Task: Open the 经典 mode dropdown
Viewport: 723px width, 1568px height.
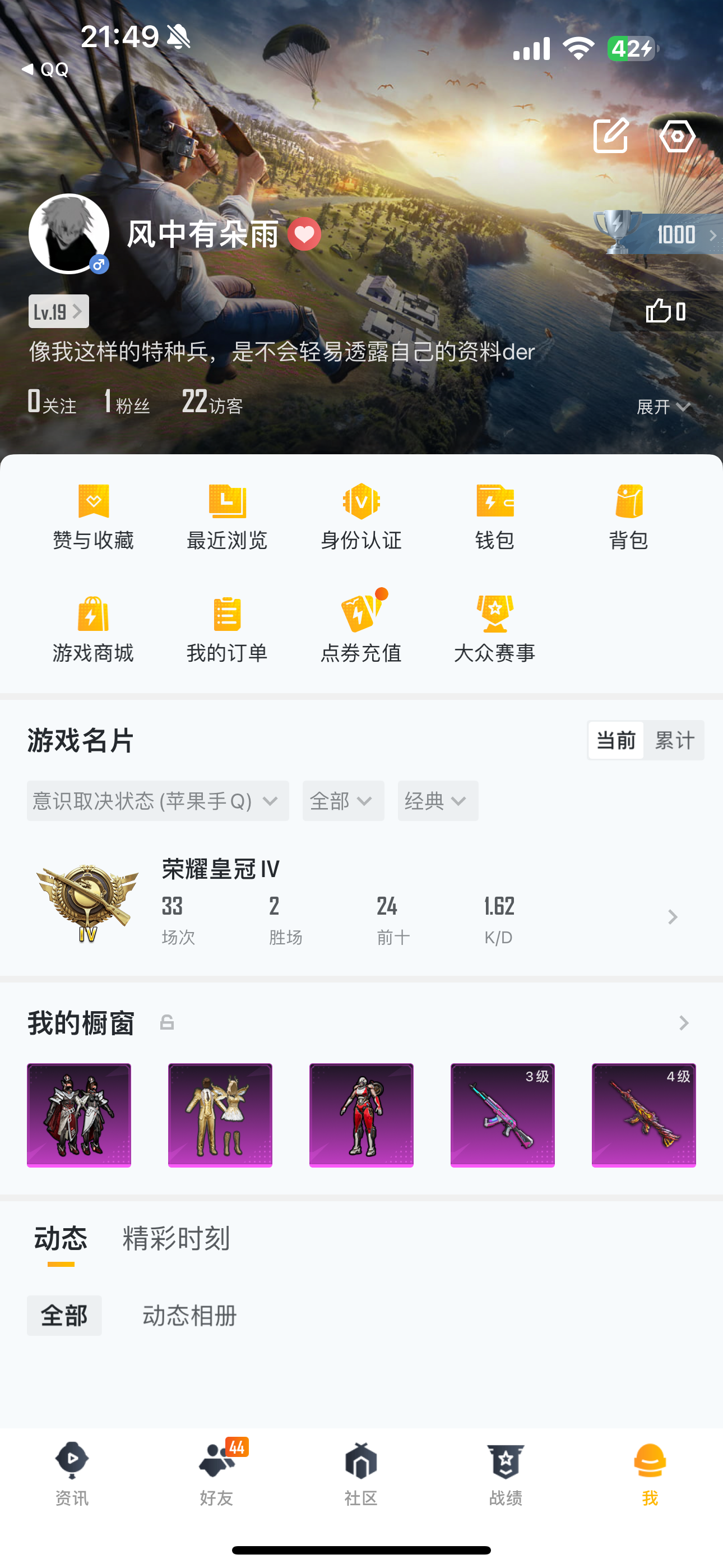Action: [437, 800]
